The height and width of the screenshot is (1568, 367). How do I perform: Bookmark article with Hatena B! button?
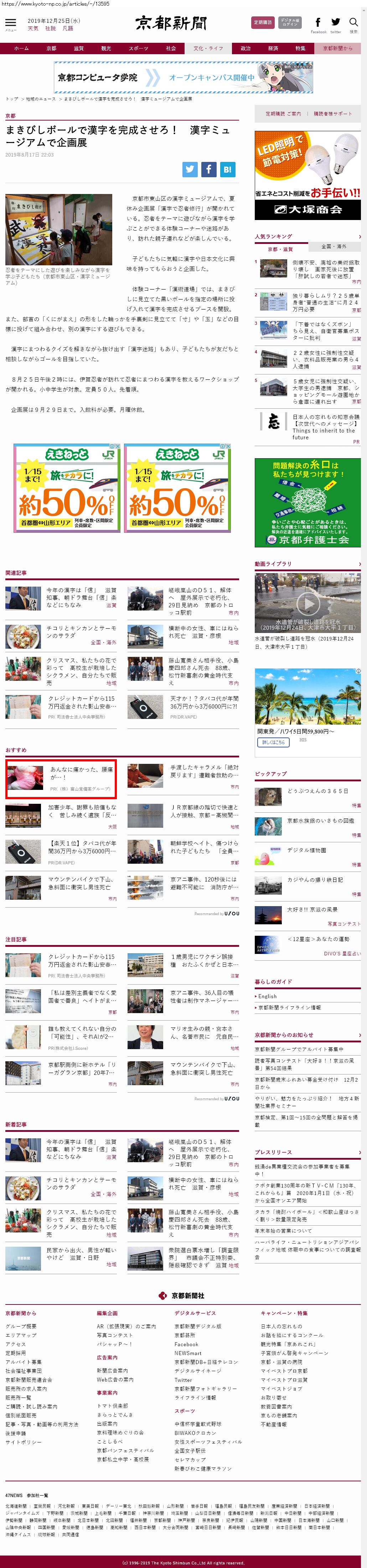pos(227,169)
